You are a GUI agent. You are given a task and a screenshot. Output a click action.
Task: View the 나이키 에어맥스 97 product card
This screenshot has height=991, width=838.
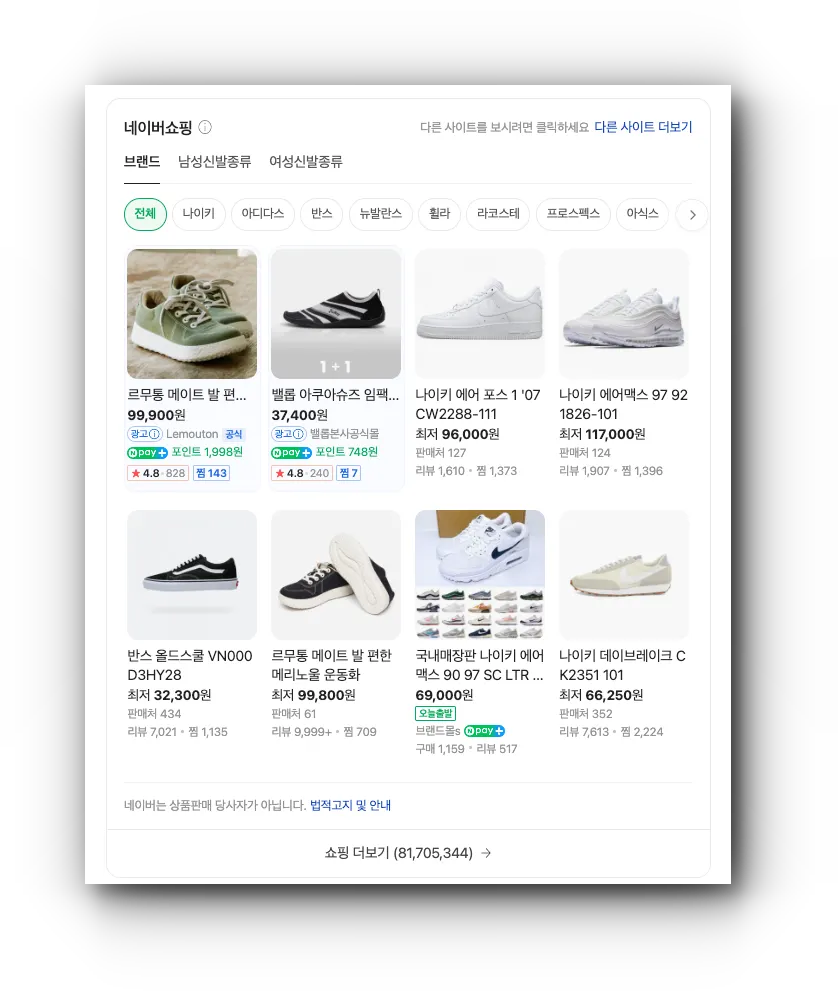point(623,314)
